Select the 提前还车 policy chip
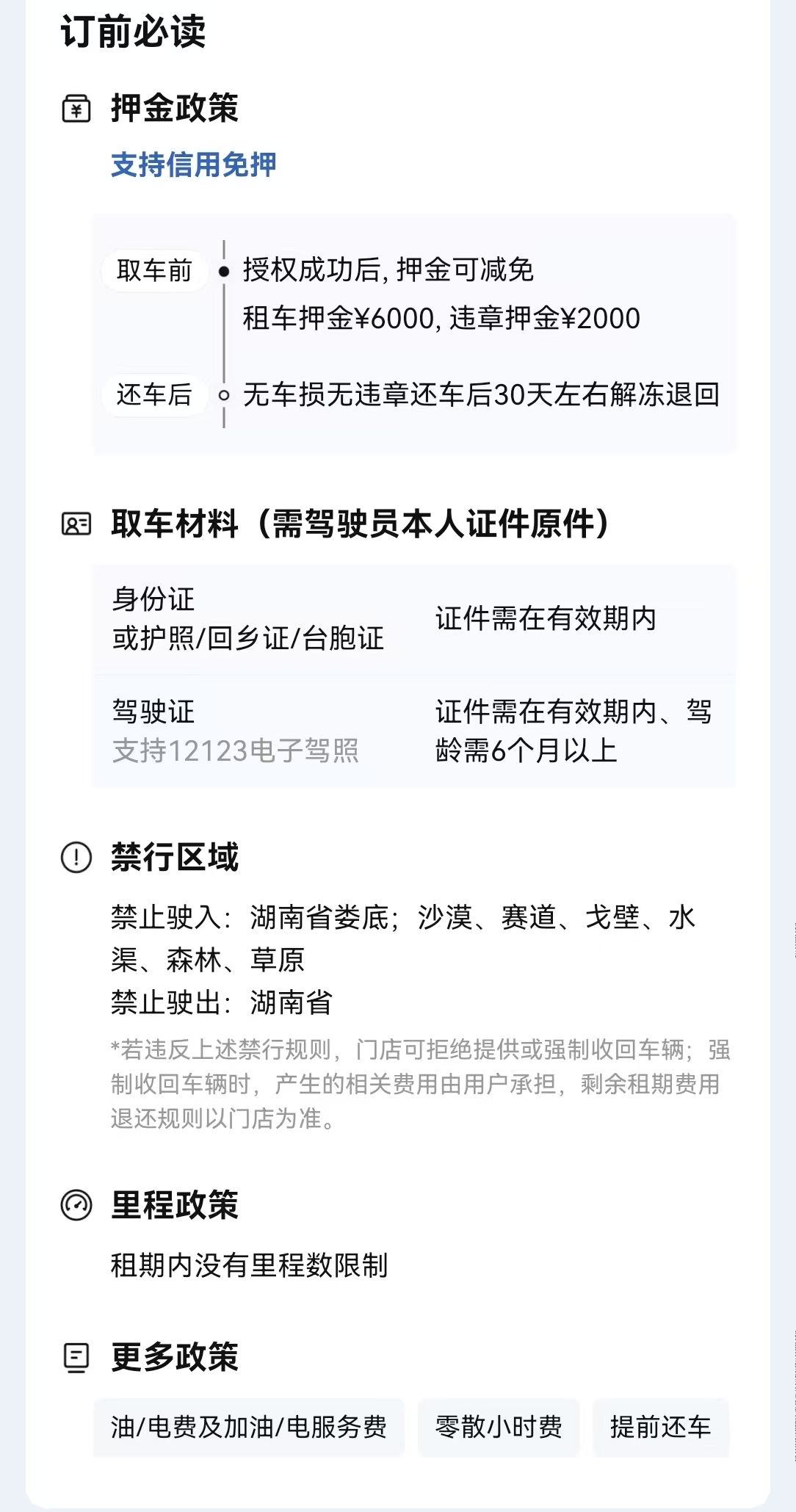This screenshot has height=1512, width=796. pyautogui.click(x=660, y=1427)
